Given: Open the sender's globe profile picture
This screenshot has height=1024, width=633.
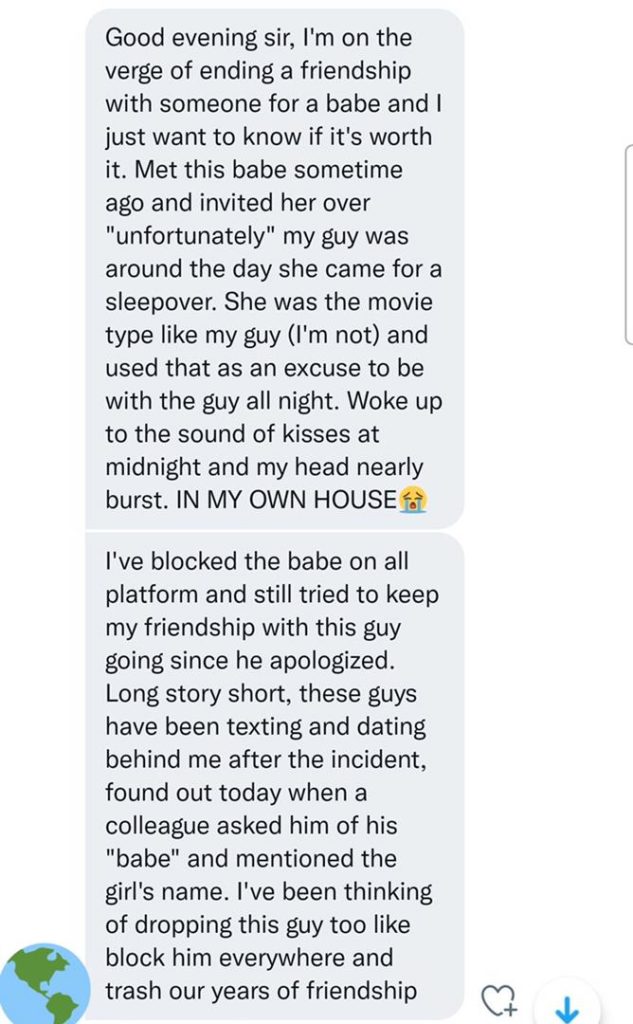Looking at the screenshot, I should pyautogui.click(x=43, y=984).
